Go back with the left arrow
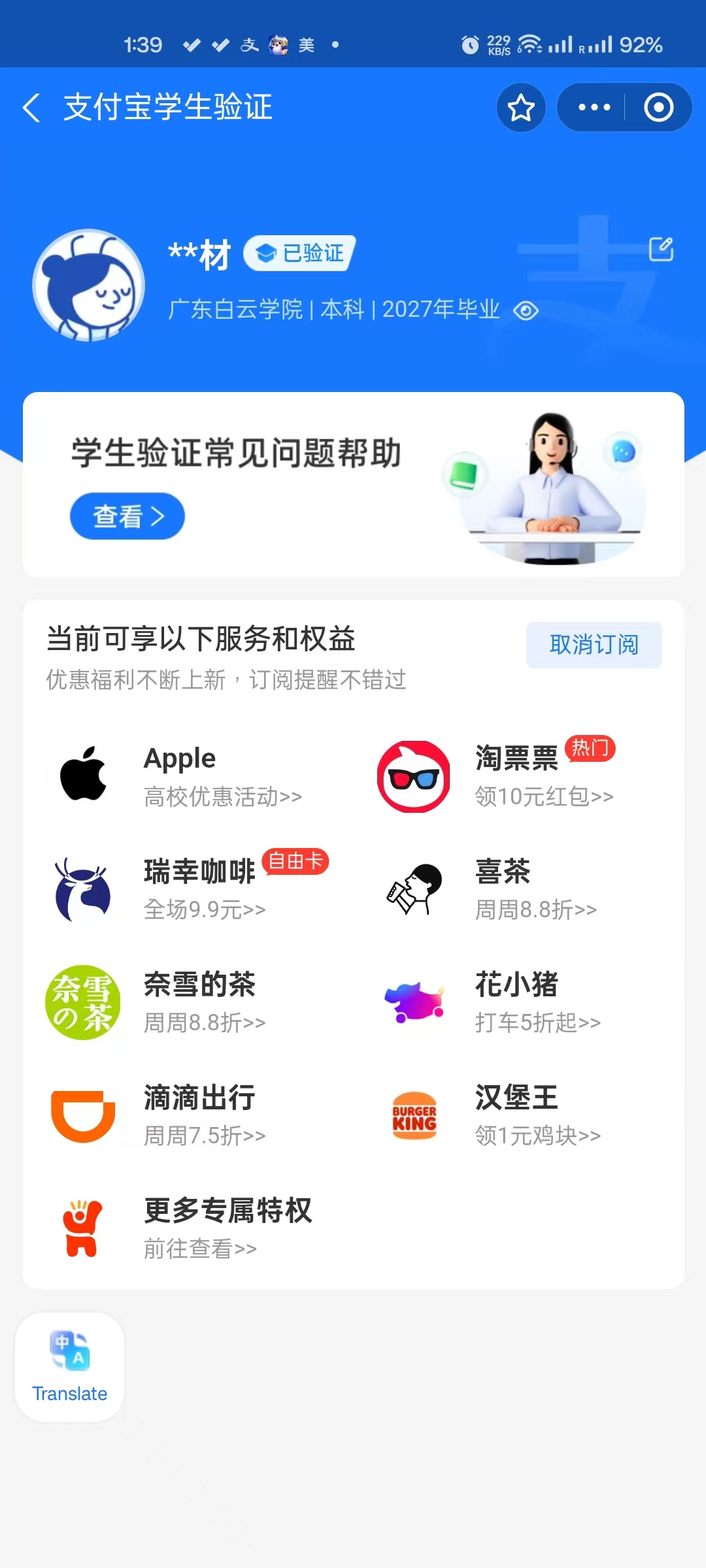706x1568 pixels. point(32,106)
